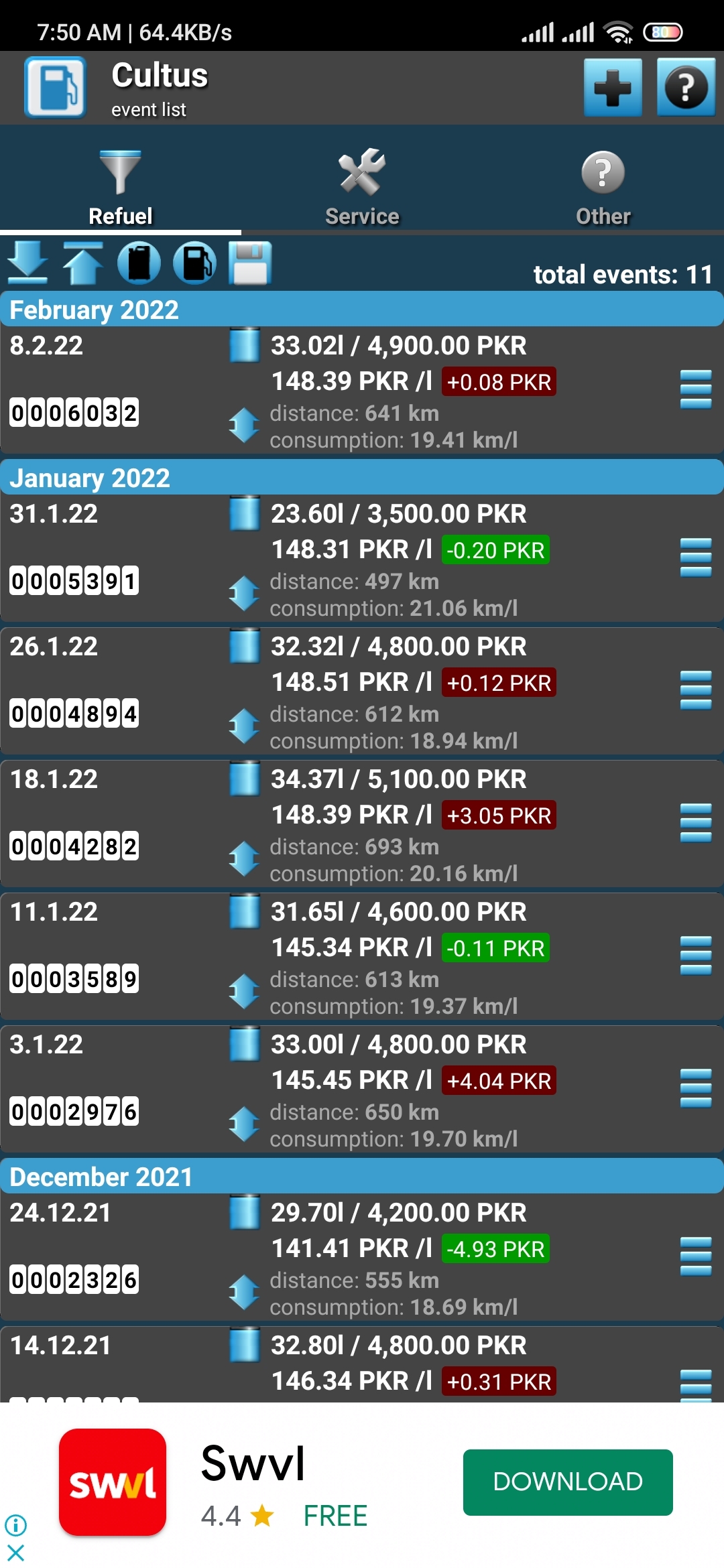The height and width of the screenshot is (1568, 724).
Task: Open the 3.1.22 refuel event
Action: pyautogui.click(x=362, y=1090)
